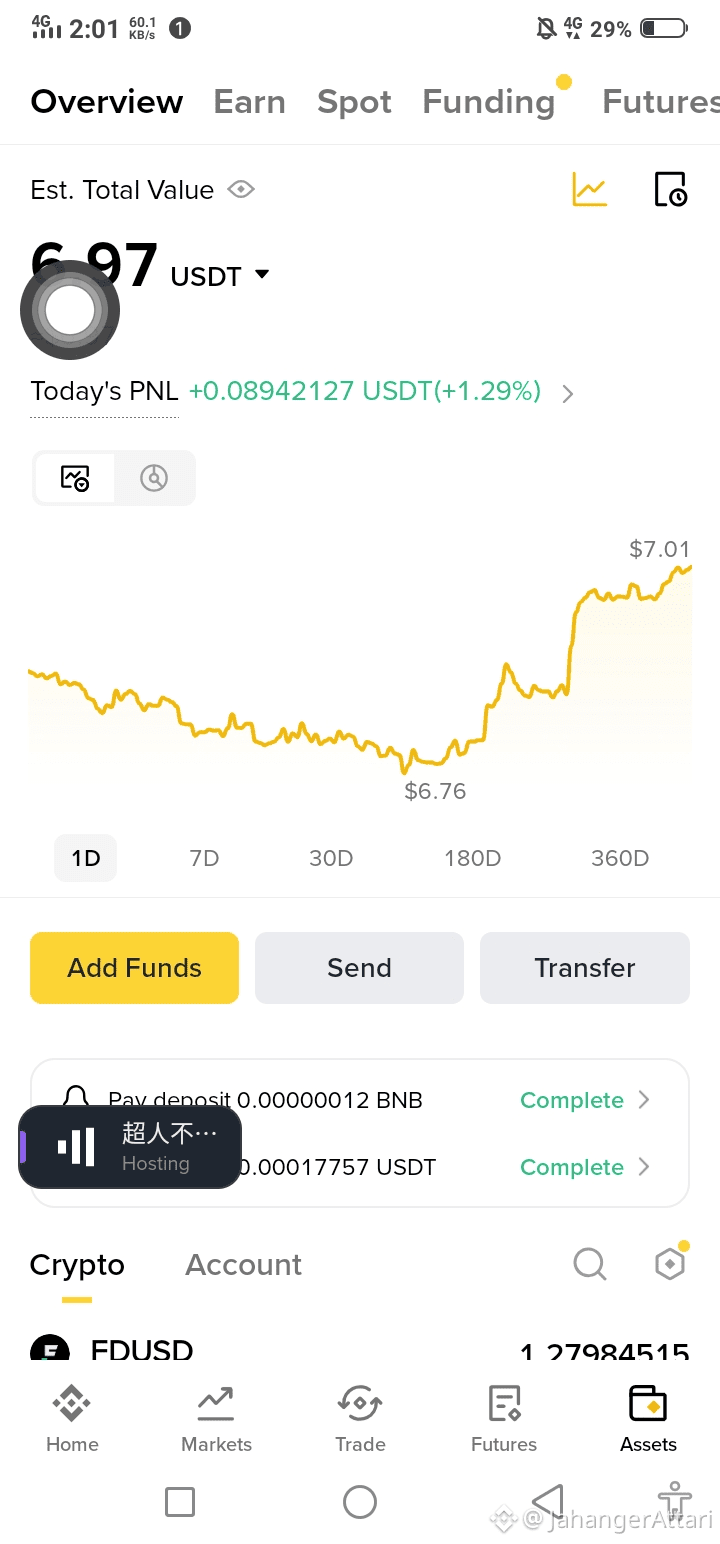Open the transaction history icon

coord(670,189)
